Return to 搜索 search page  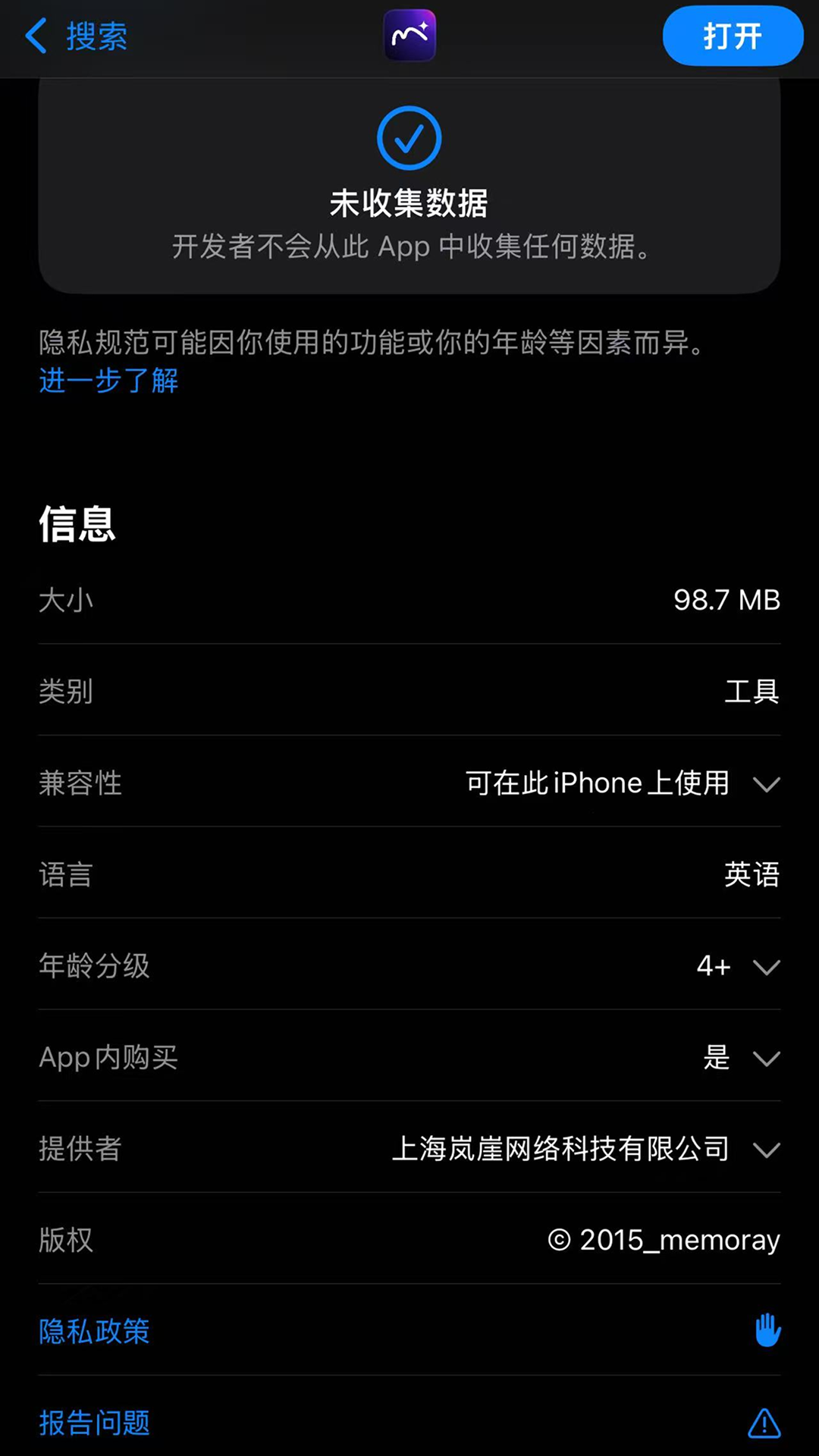[76, 36]
